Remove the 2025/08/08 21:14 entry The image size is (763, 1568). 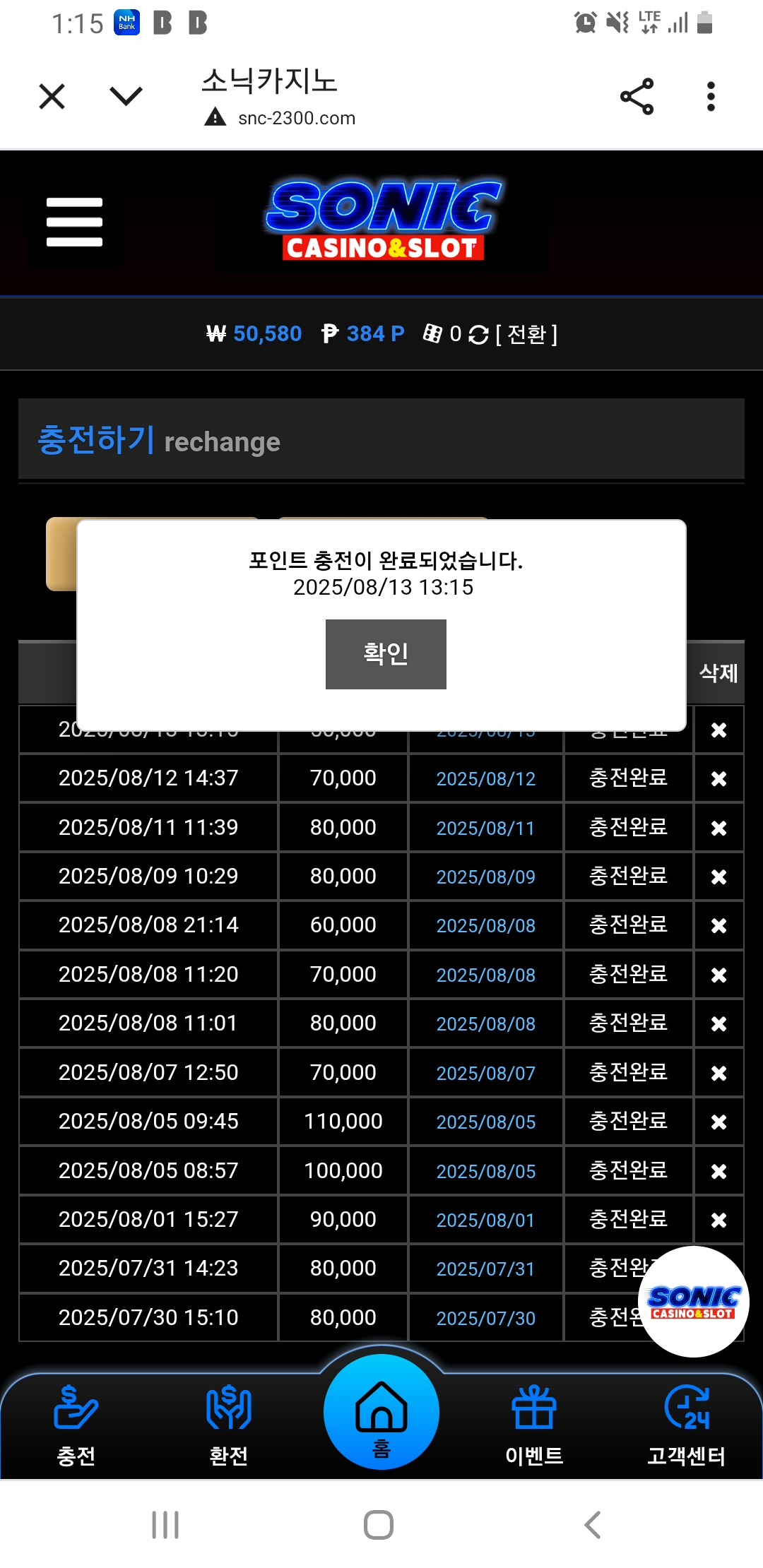click(x=718, y=926)
